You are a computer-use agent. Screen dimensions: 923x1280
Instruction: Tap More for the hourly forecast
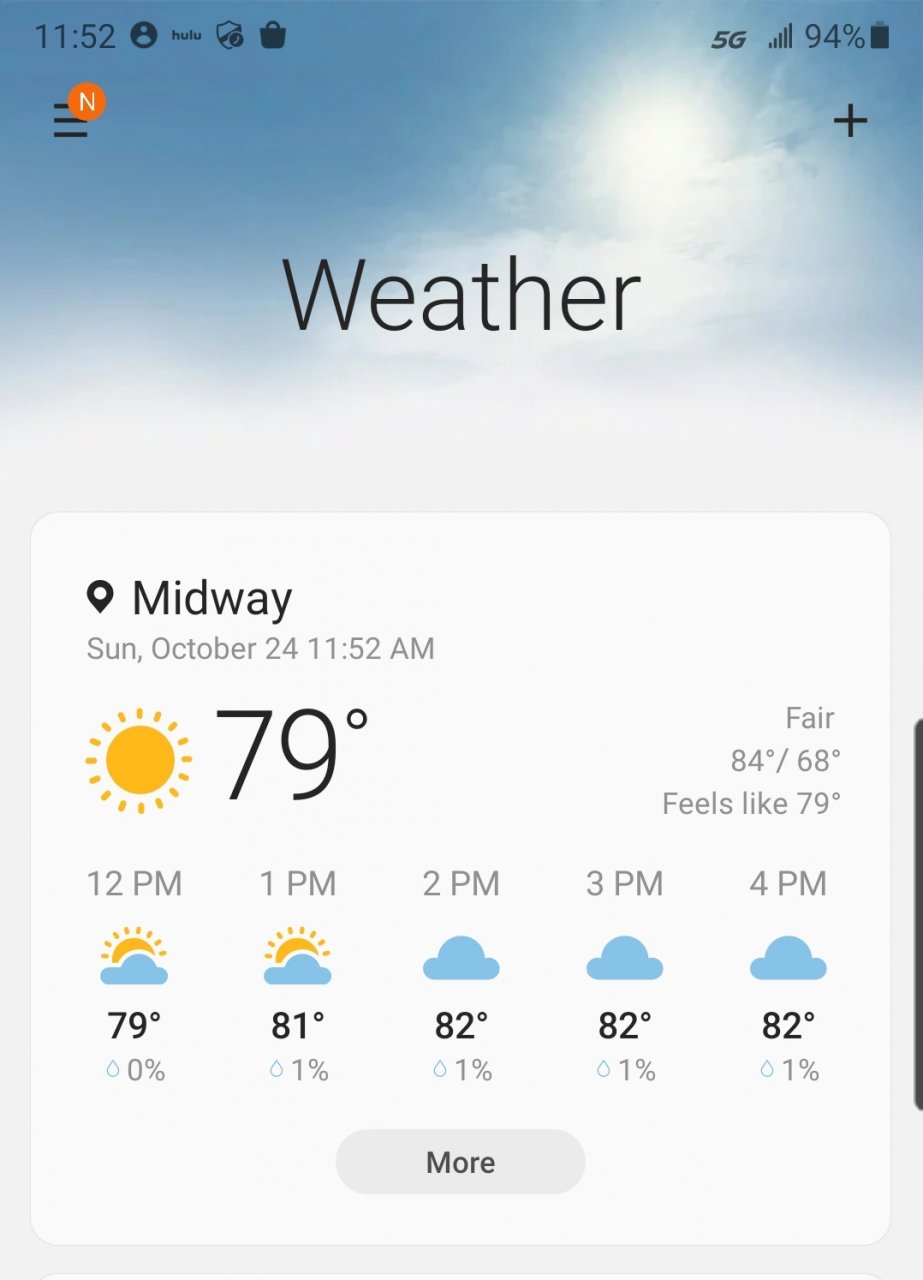tap(460, 1162)
